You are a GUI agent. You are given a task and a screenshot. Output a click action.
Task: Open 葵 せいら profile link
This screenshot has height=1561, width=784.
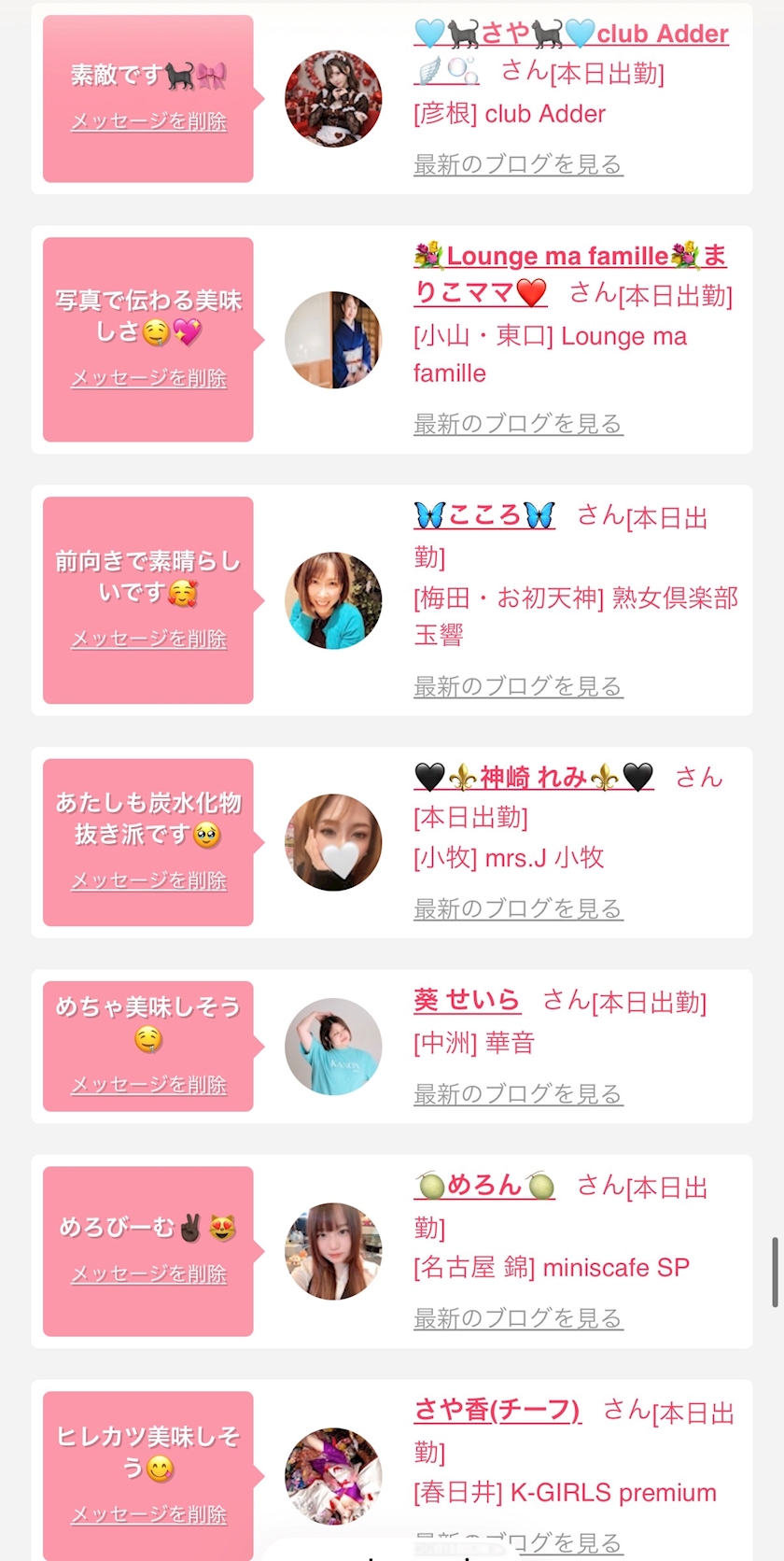(x=467, y=1000)
